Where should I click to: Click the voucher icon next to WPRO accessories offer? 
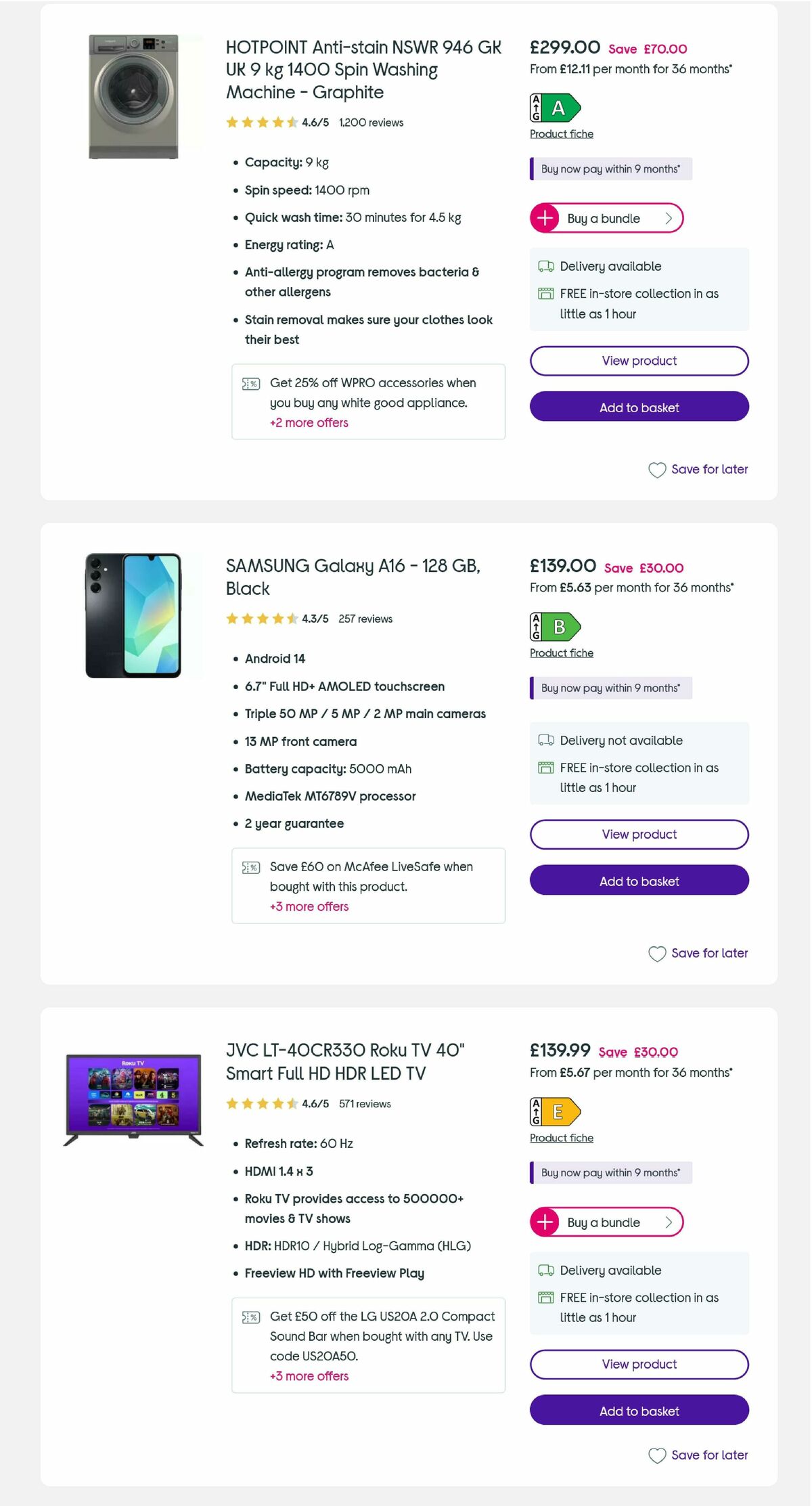(x=250, y=383)
